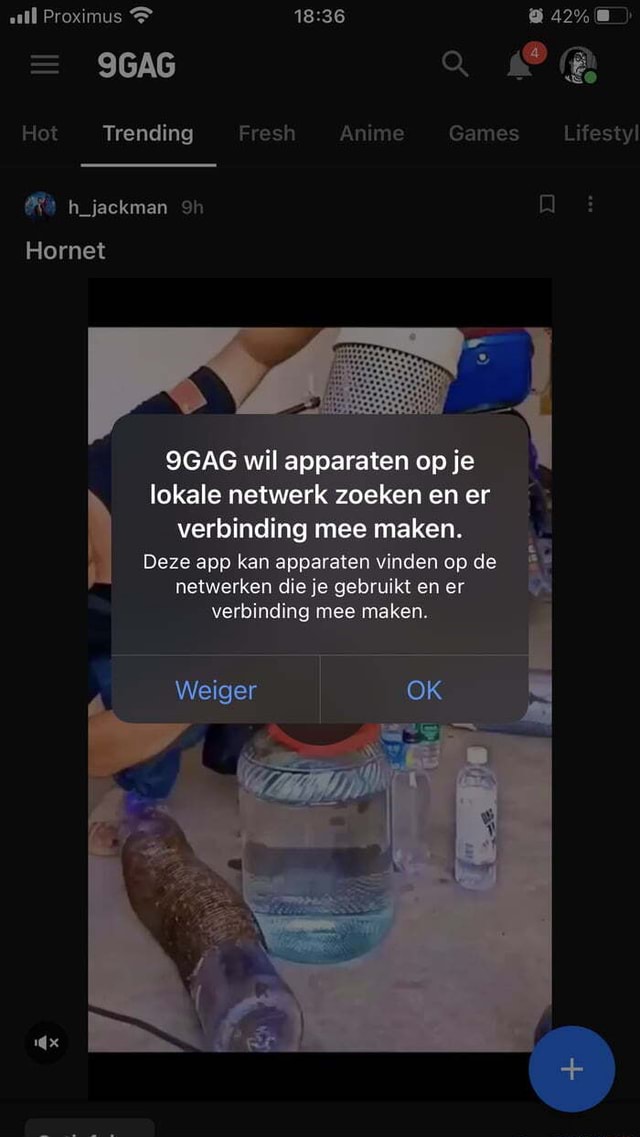Create a new post with plus button
The image size is (640, 1137).
pos(571,1069)
